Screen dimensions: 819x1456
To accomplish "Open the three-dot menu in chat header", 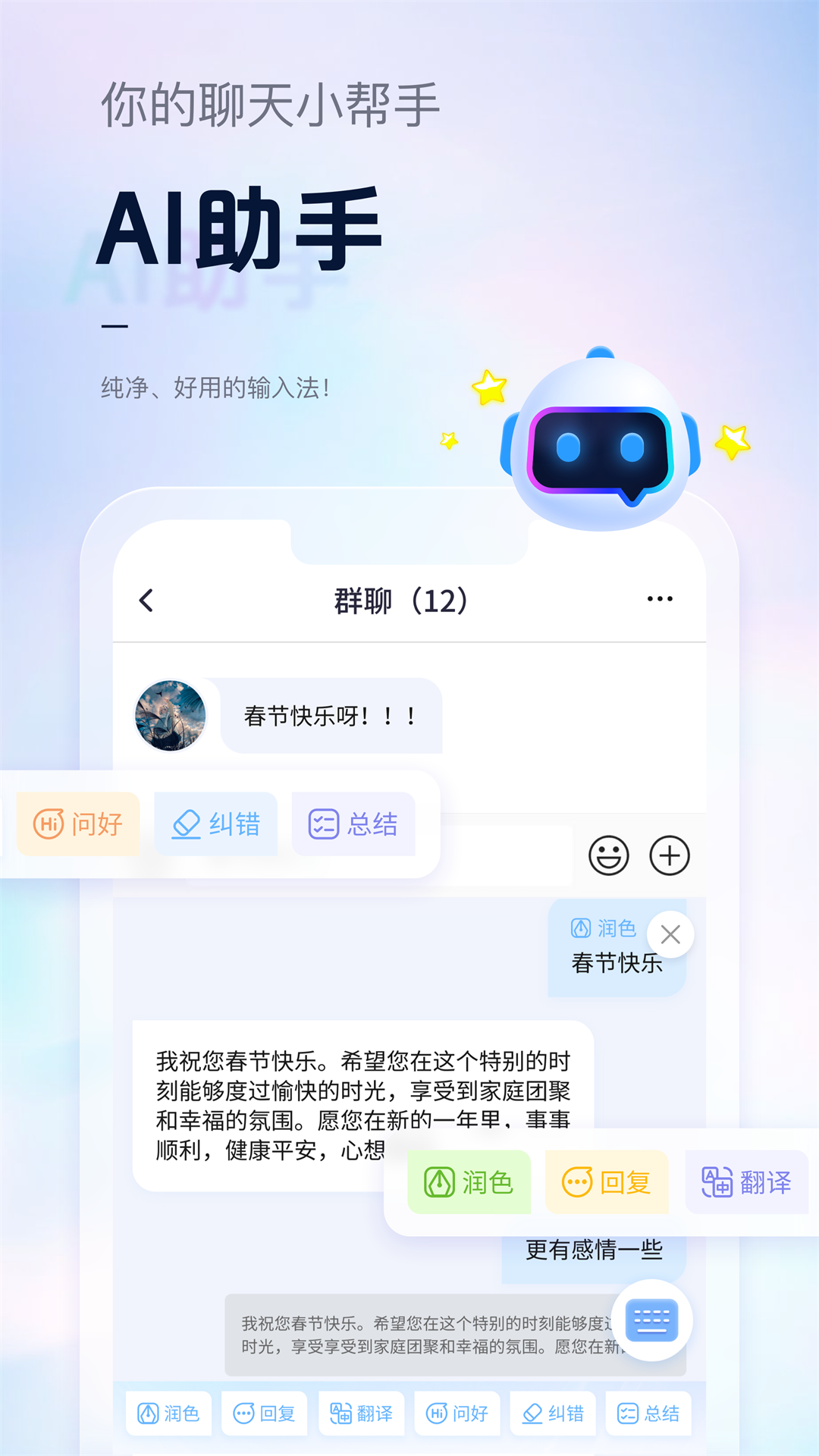I will tap(660, 599).
